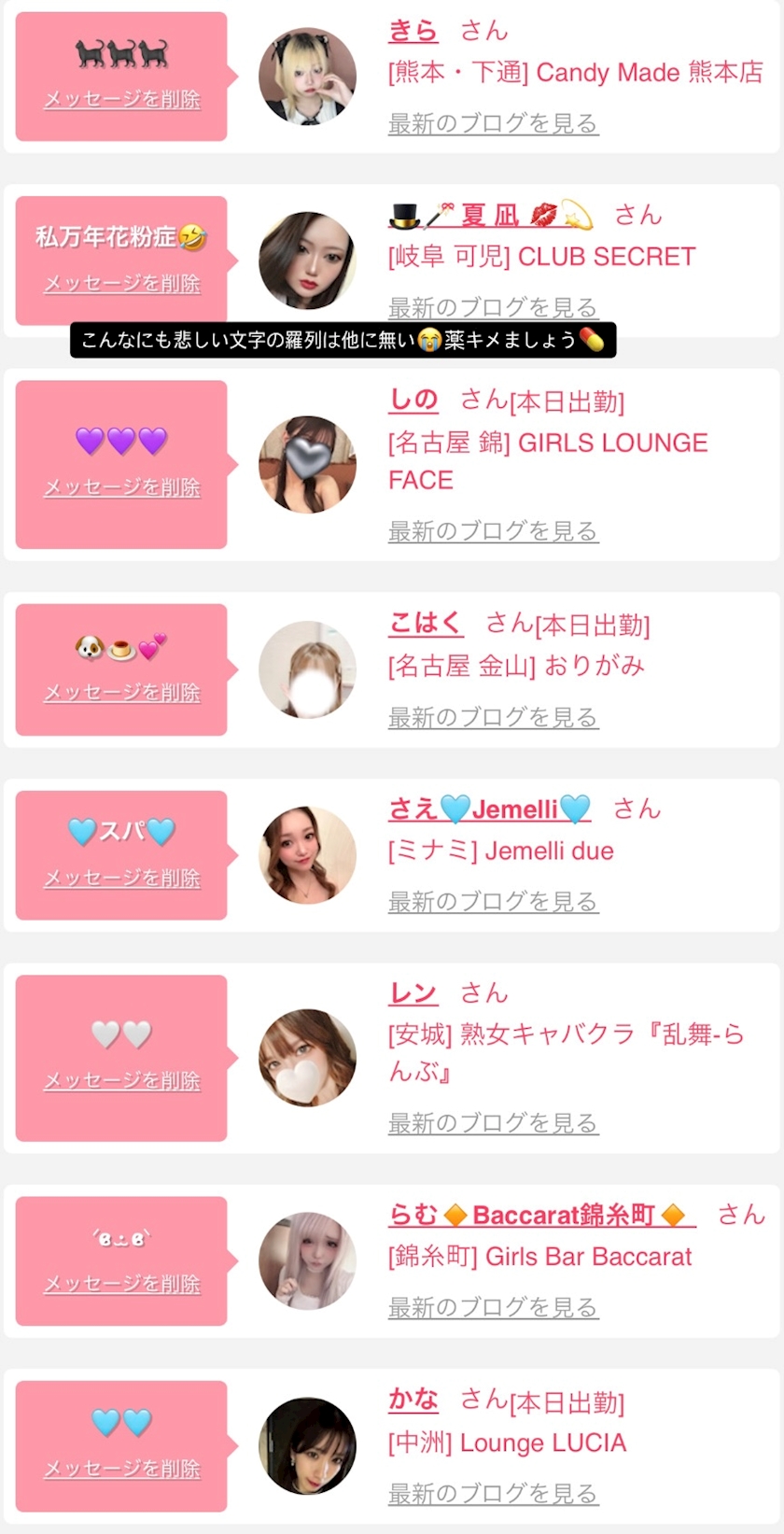Open さえ Jemelli's profile name link

490,809
